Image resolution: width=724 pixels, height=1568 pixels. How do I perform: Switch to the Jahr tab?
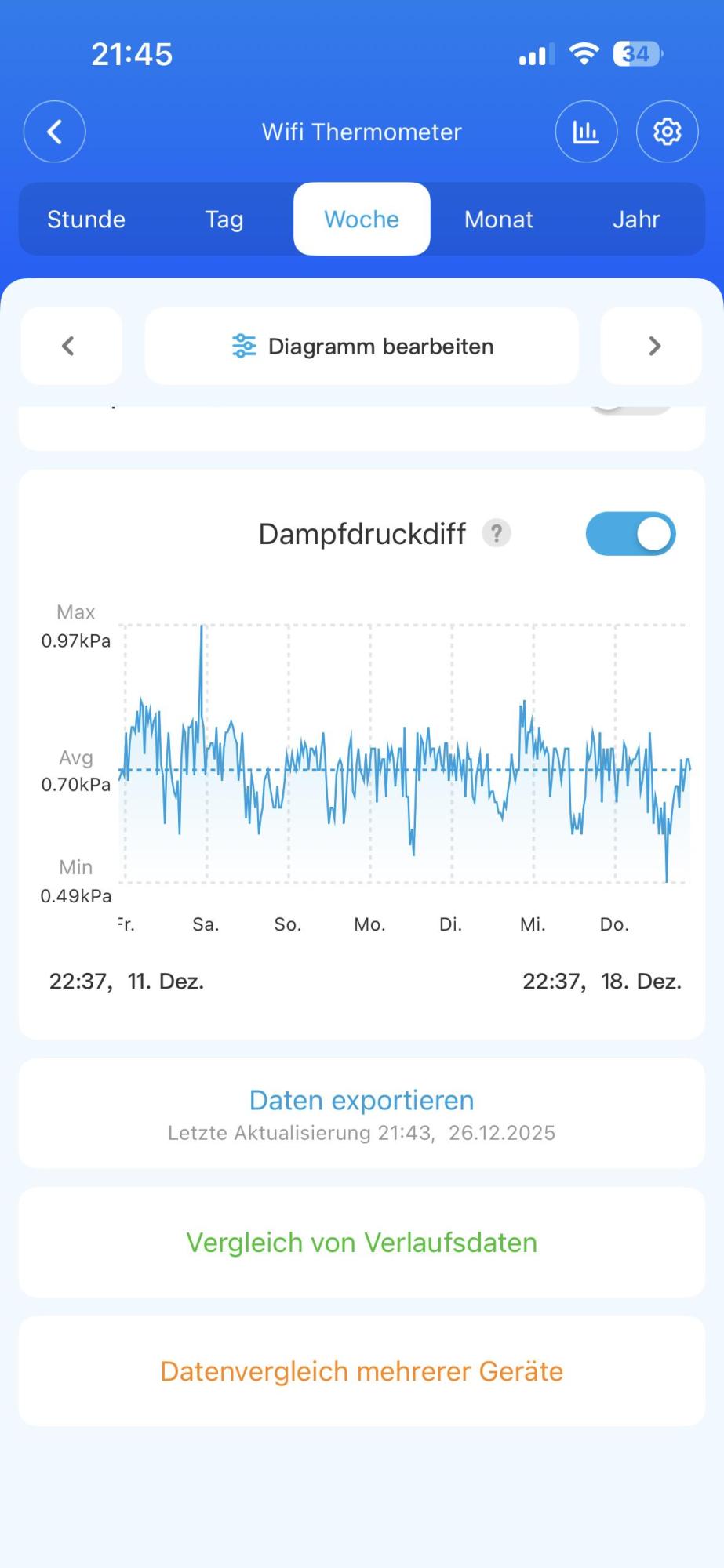point(636,220)
